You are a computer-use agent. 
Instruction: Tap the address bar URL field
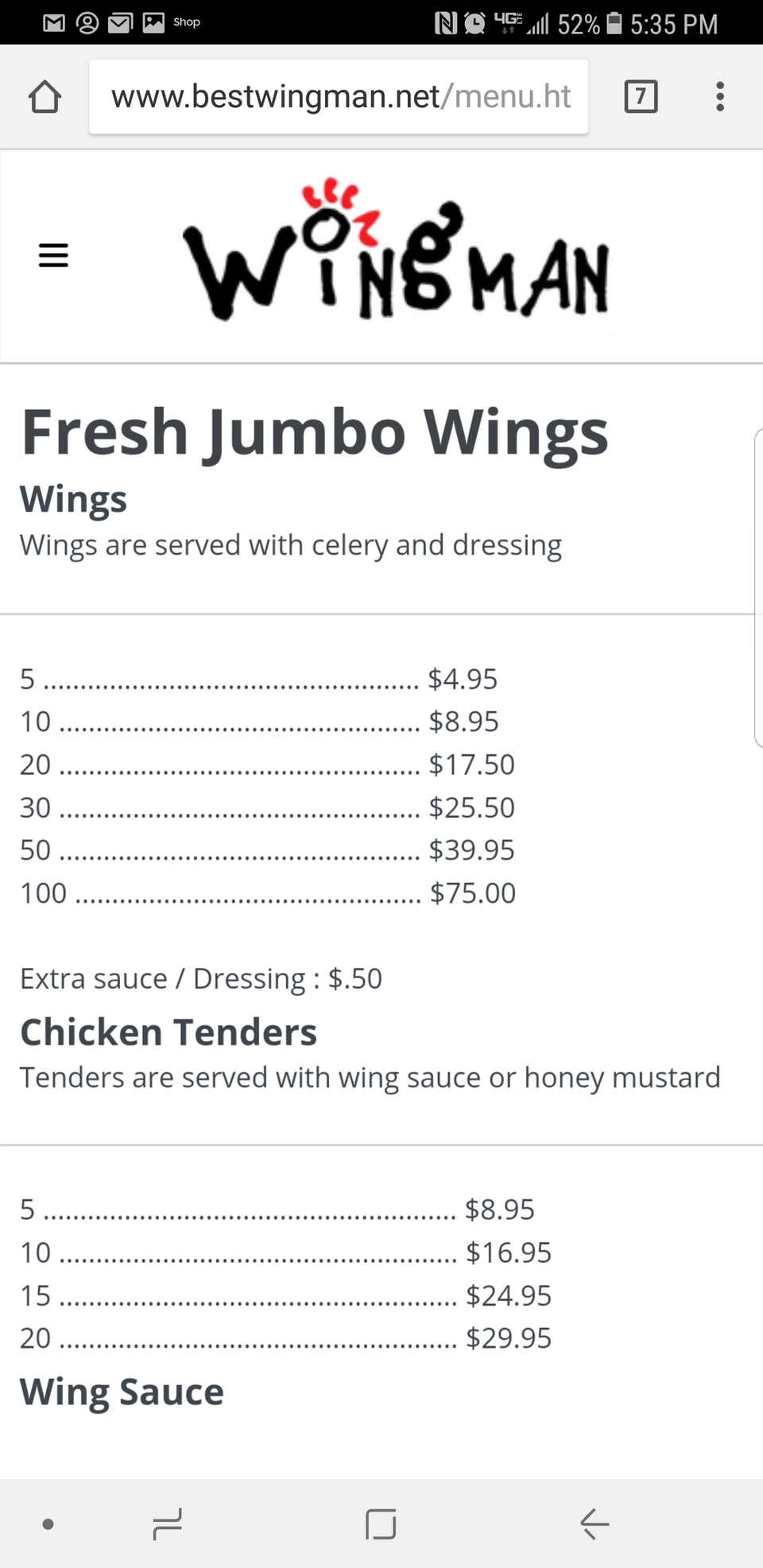(339, 97)
